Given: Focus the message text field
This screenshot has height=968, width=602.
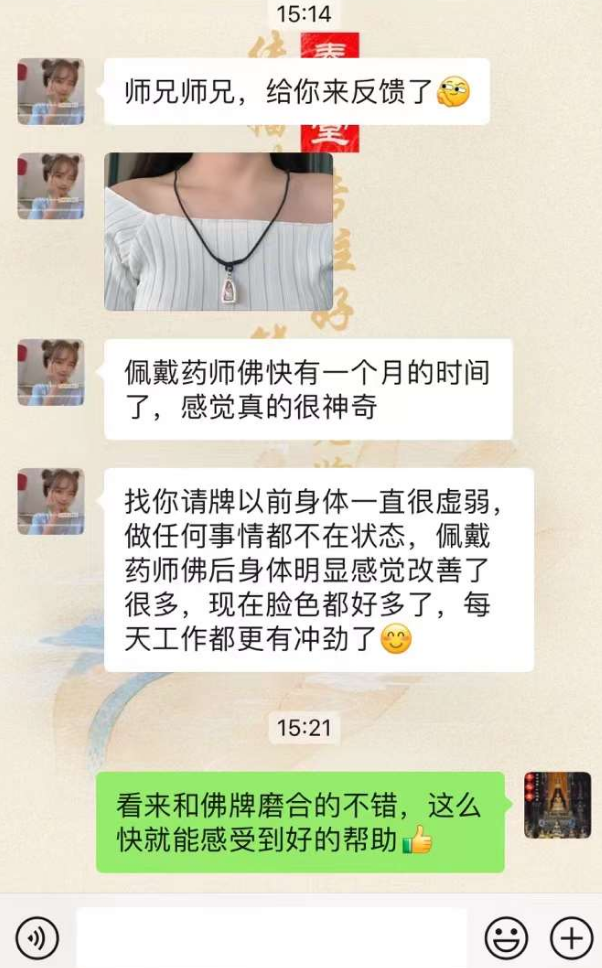Looking at the screenshot, I should (x=272, y=938).
